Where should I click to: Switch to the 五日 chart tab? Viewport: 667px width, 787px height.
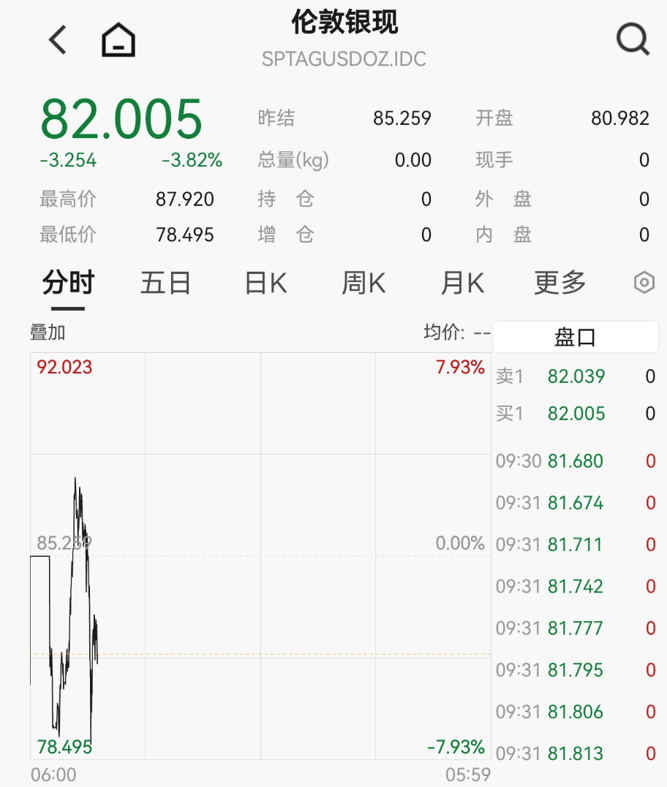[166, 283]
